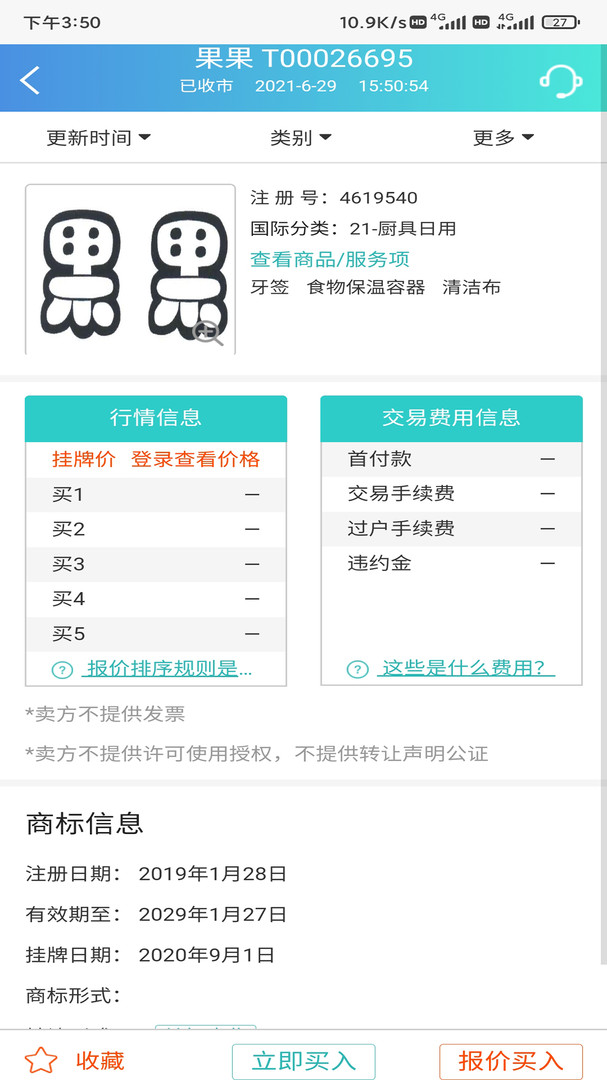Expand the 更新时间 dropdown

tap(98, 138)
